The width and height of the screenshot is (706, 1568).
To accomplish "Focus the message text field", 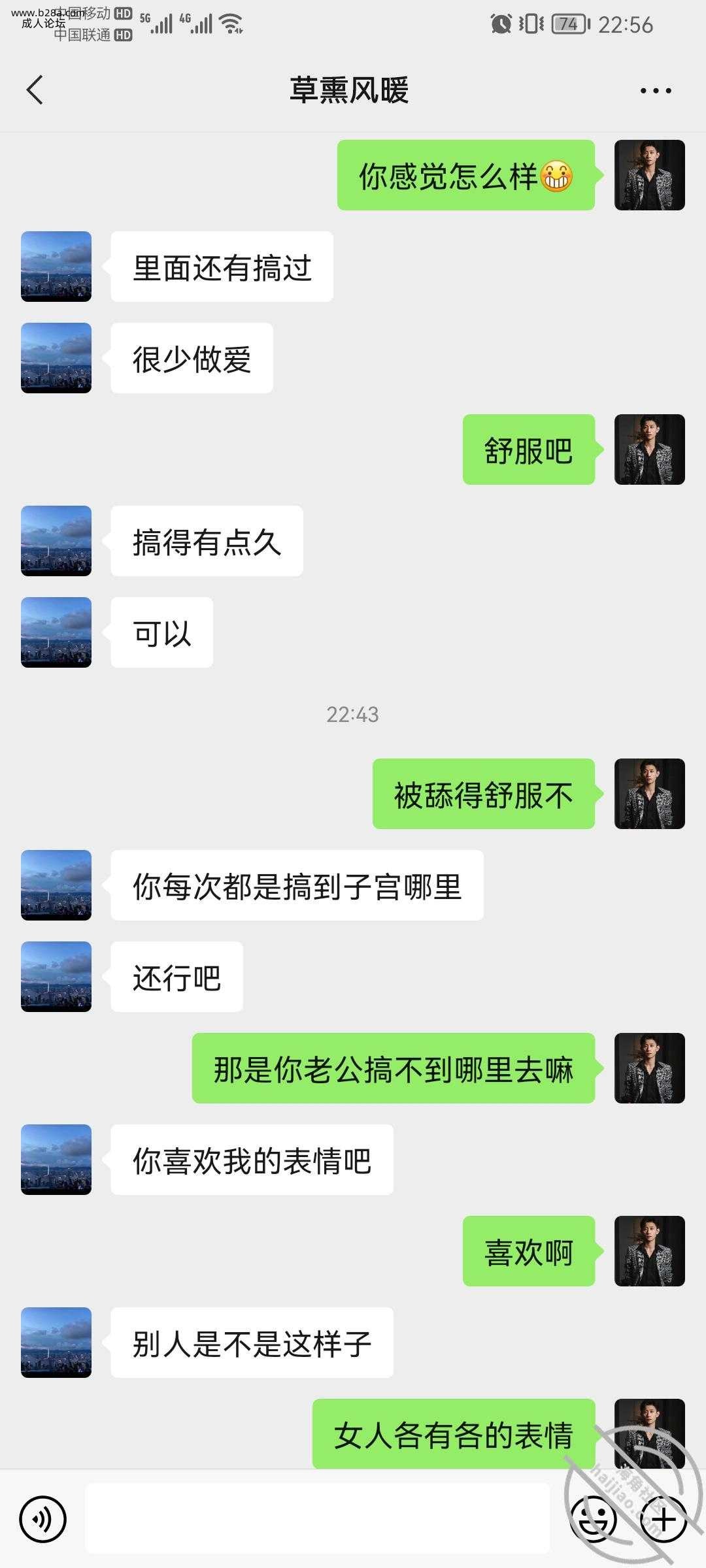I will click(317, 1518).
